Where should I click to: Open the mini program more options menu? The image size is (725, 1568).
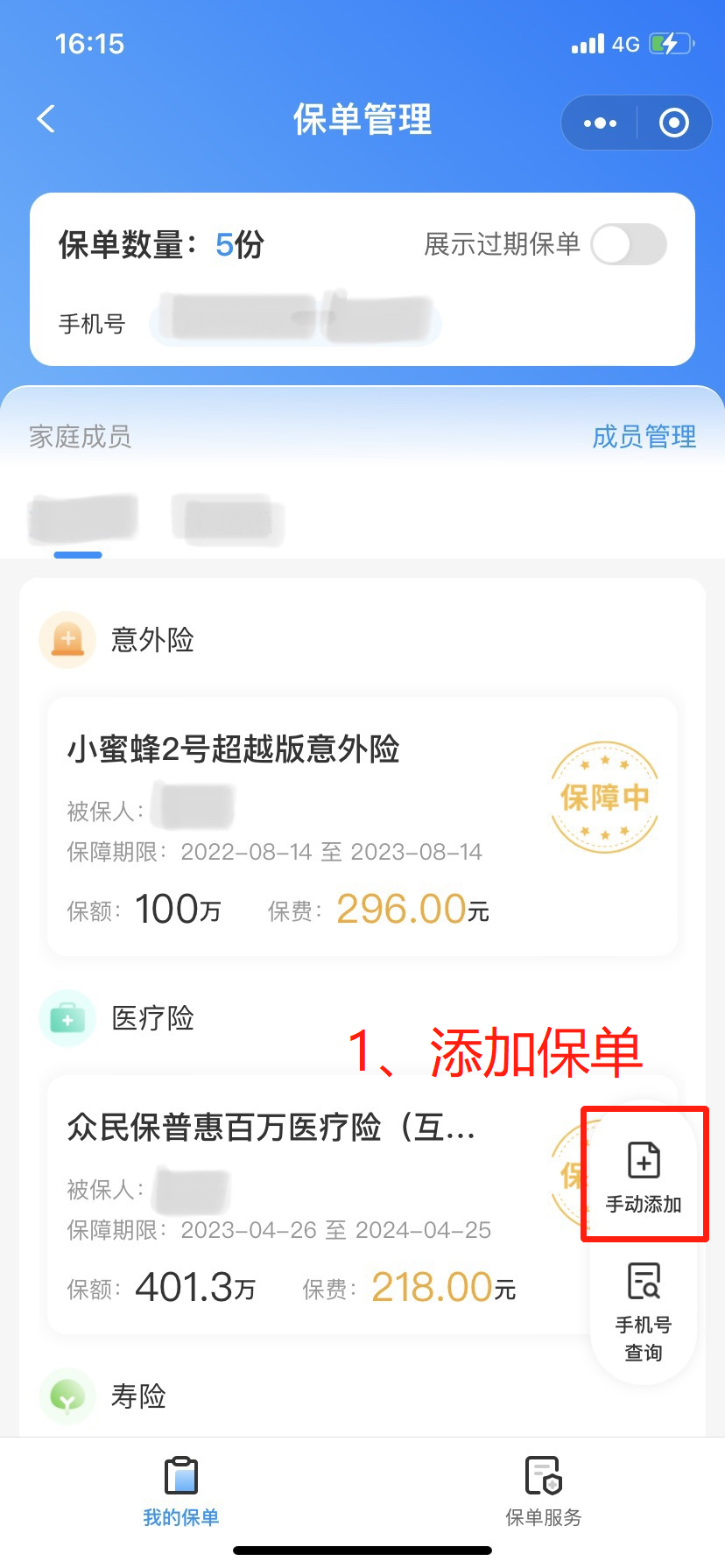pyautogui.click(x=600, y=123)
